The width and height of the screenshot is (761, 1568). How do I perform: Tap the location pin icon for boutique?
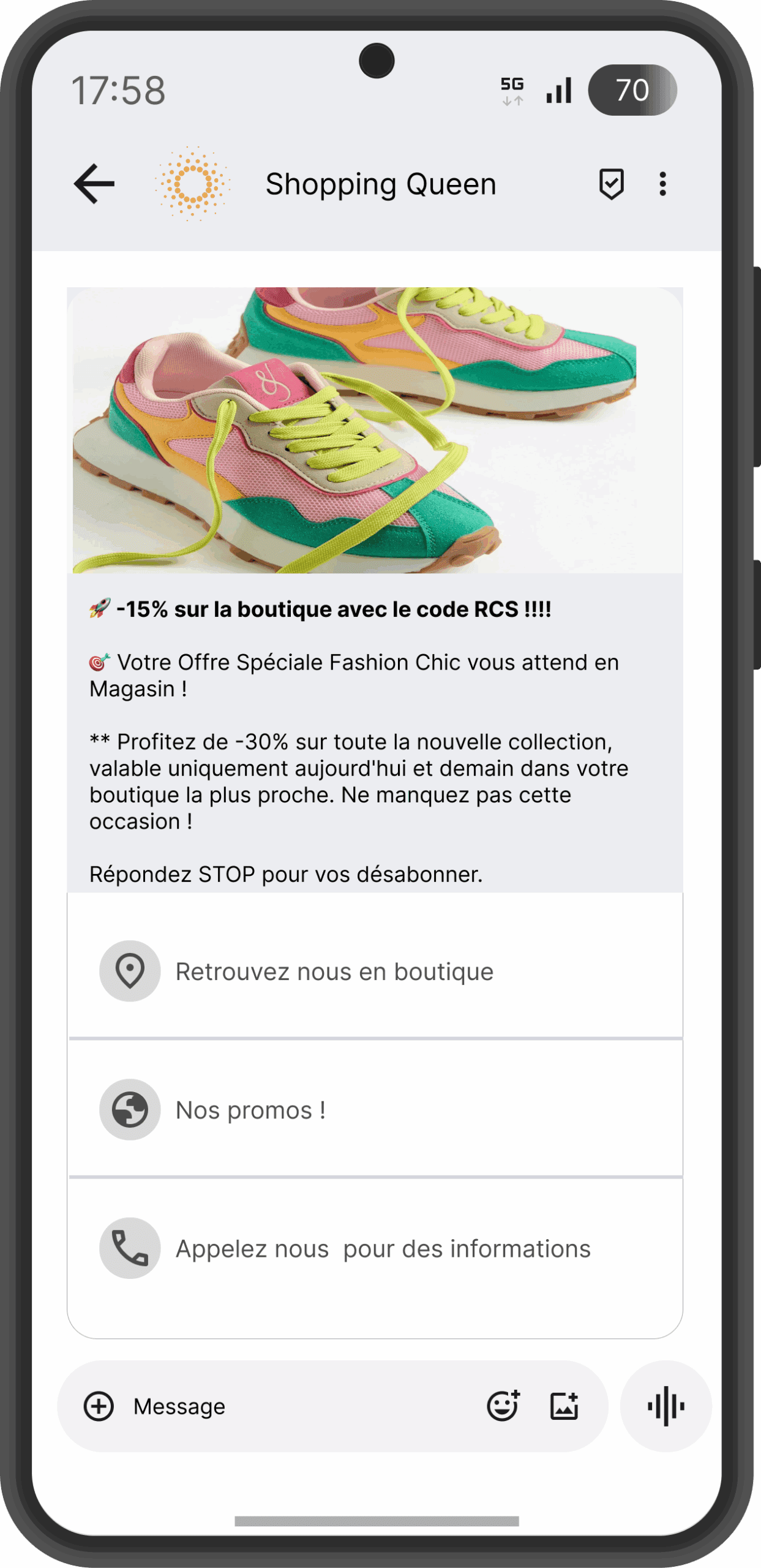129,971
